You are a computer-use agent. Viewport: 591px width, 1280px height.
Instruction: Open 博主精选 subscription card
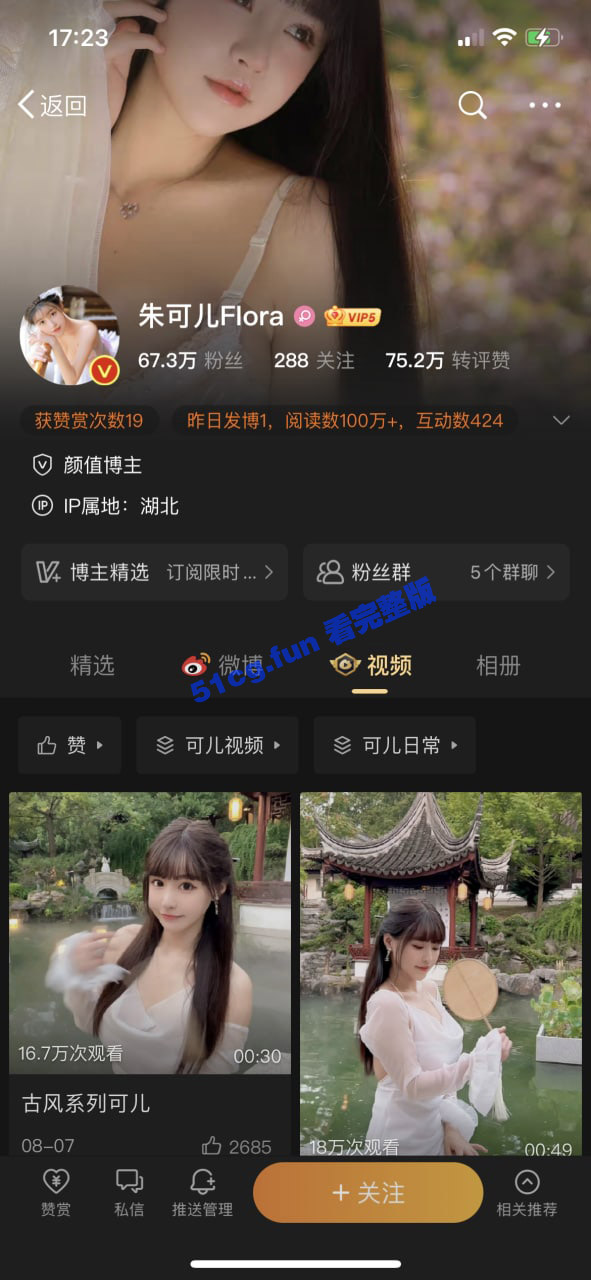tap(154, 572)
